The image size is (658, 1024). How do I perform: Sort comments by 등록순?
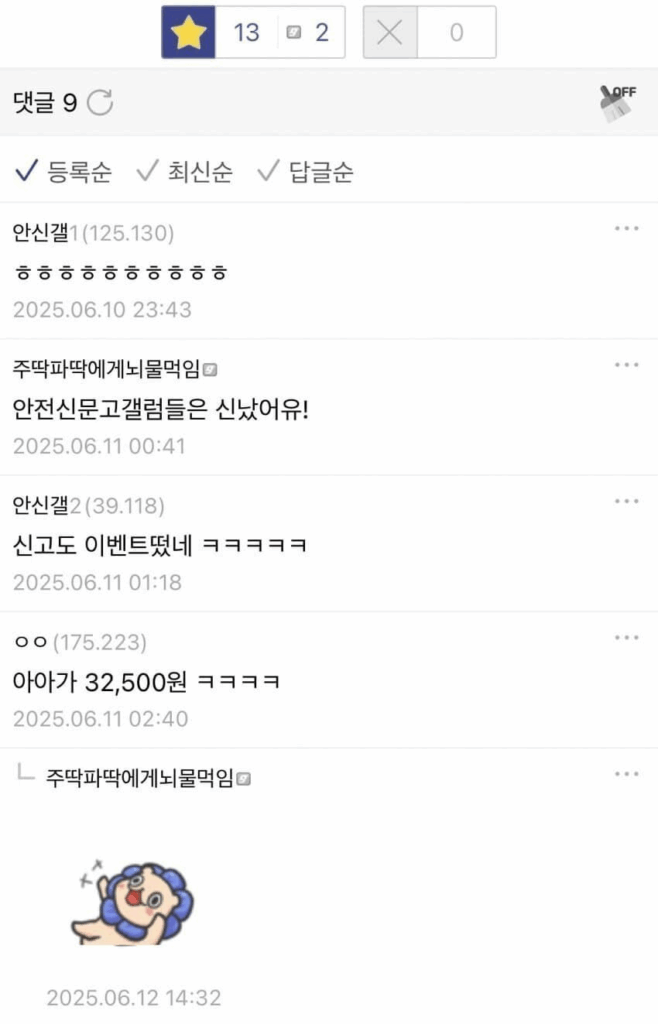point(64,172)
